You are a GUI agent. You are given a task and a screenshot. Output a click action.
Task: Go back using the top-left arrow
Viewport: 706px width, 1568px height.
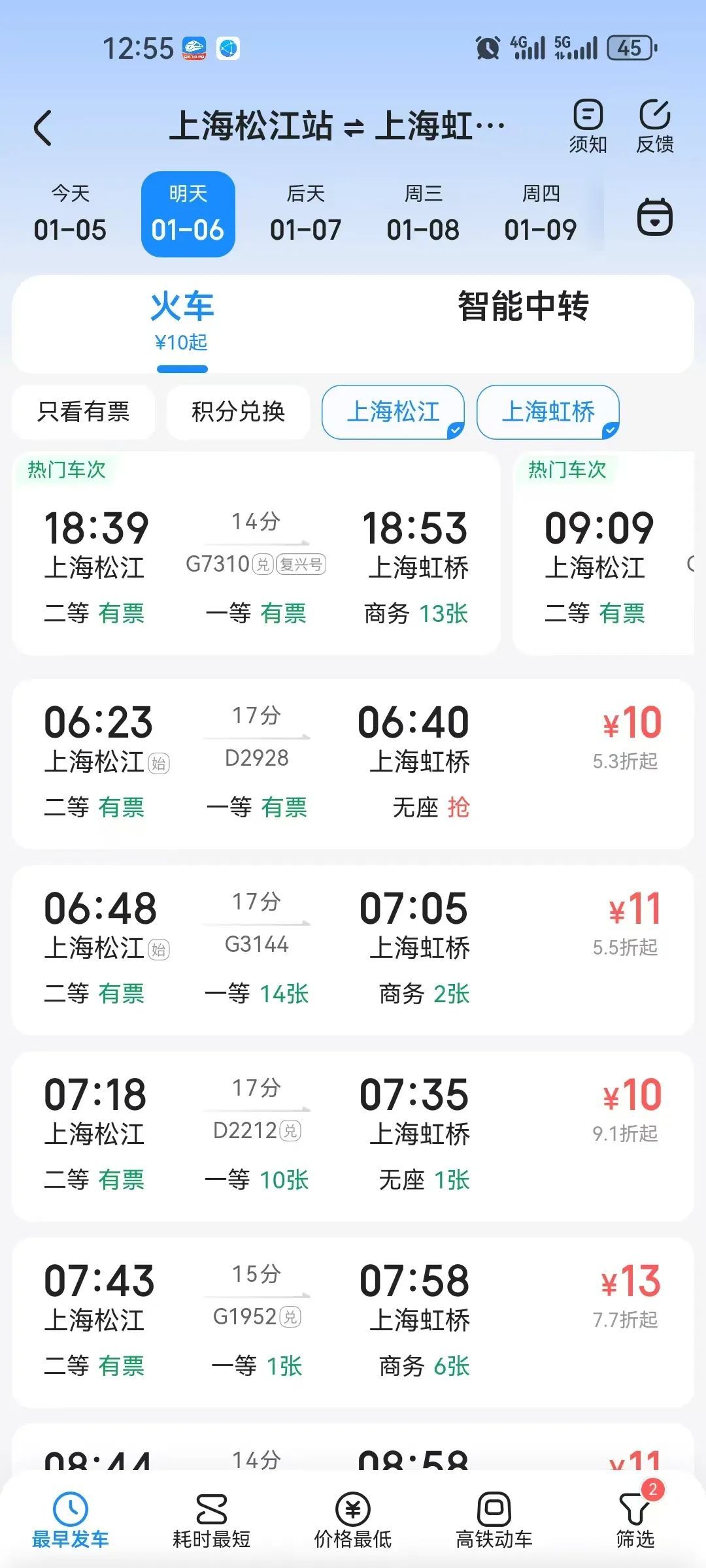pyautogui.click(x=43, y=127)
